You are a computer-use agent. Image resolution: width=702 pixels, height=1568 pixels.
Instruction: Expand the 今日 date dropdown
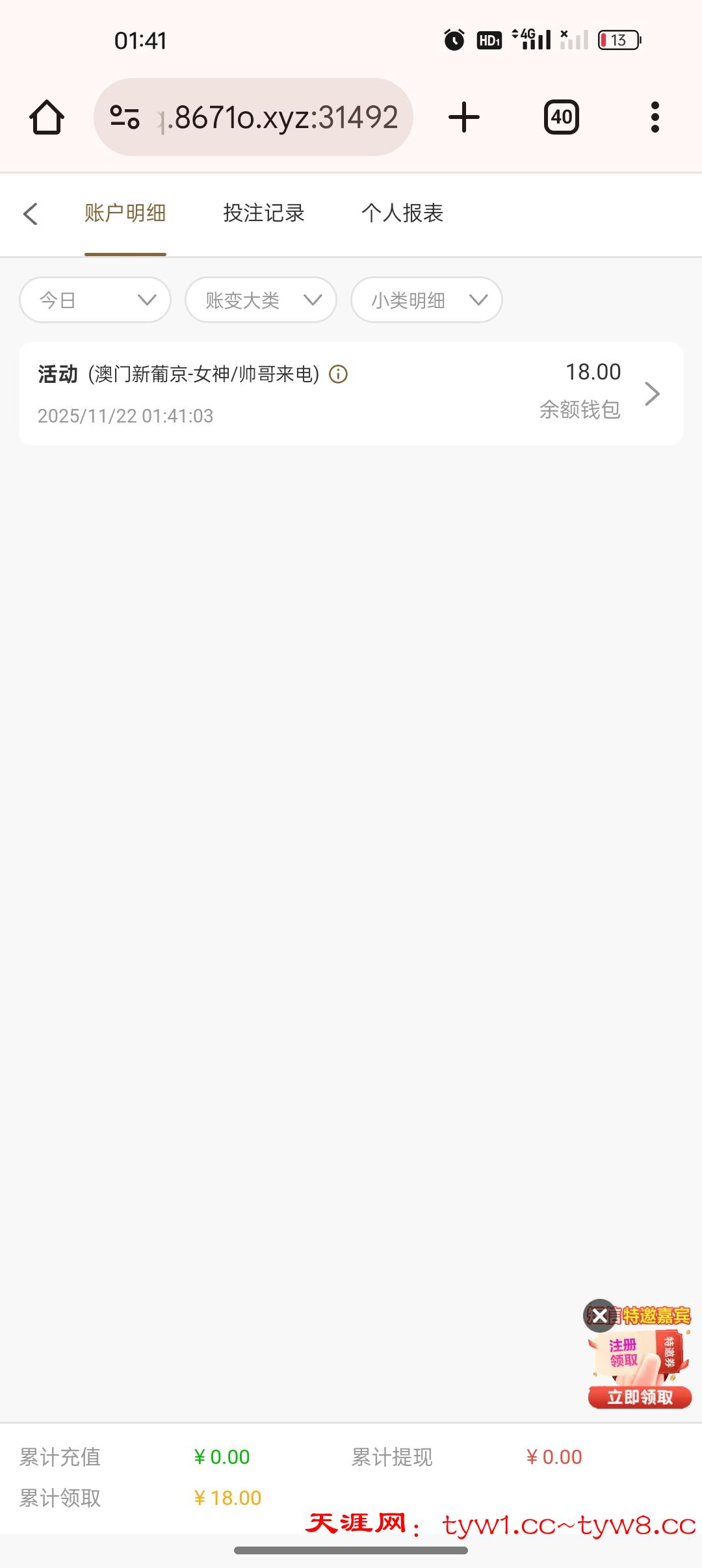tap(95, 300)
